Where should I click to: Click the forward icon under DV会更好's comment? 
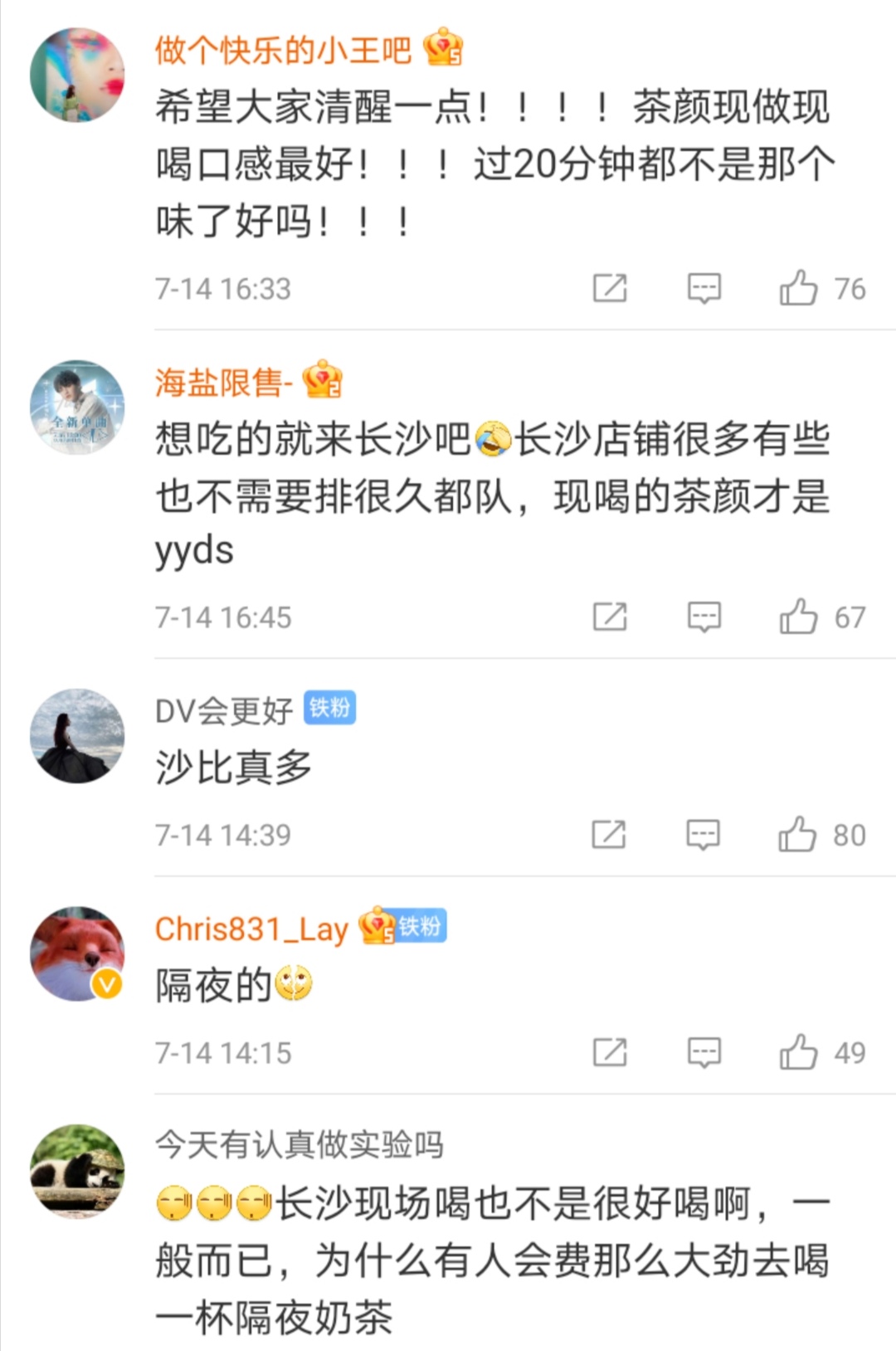611,834
